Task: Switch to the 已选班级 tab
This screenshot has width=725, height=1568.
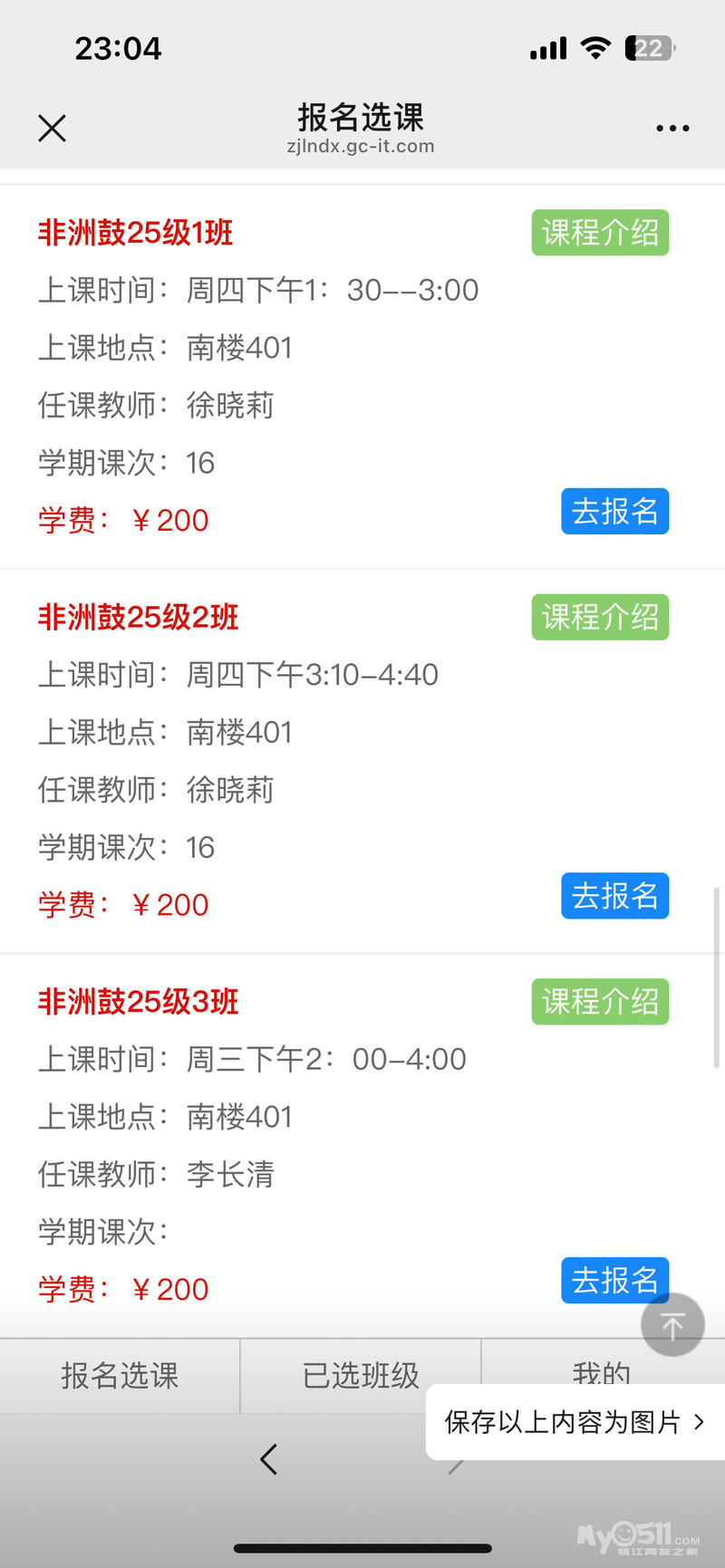Action: click(x=361, y=1375)
